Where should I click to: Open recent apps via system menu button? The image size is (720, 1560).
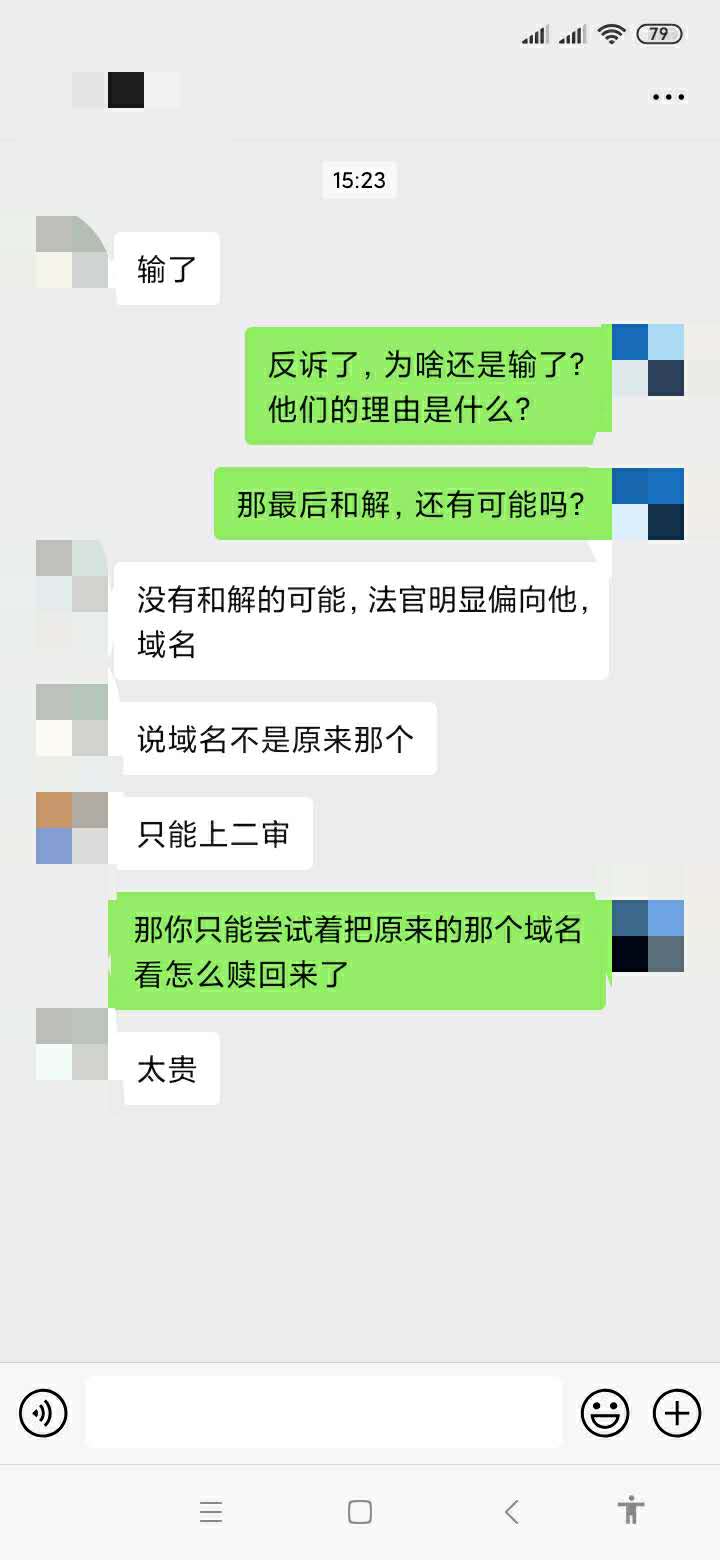tap(210, 1511)
